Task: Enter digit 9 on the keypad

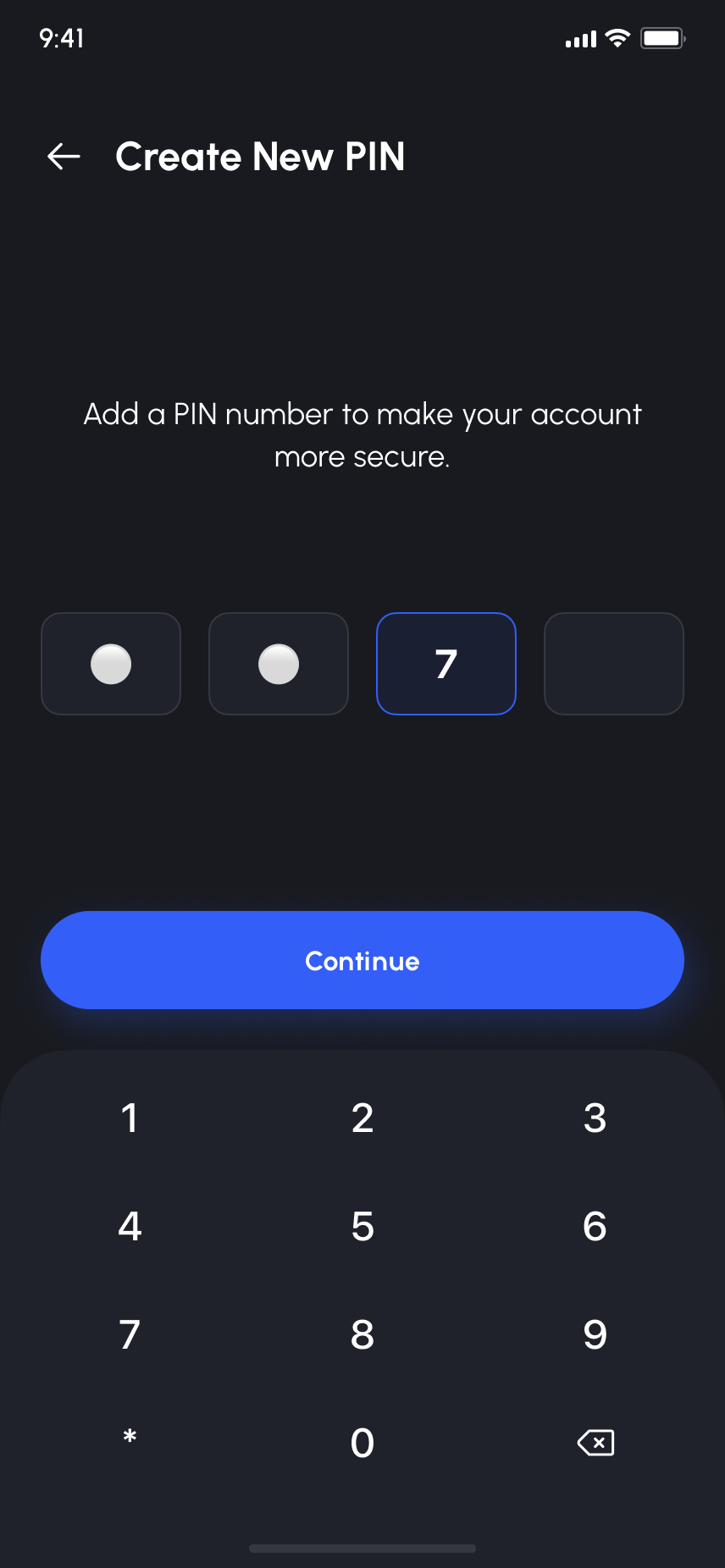Action: (x=595, y=1334)
